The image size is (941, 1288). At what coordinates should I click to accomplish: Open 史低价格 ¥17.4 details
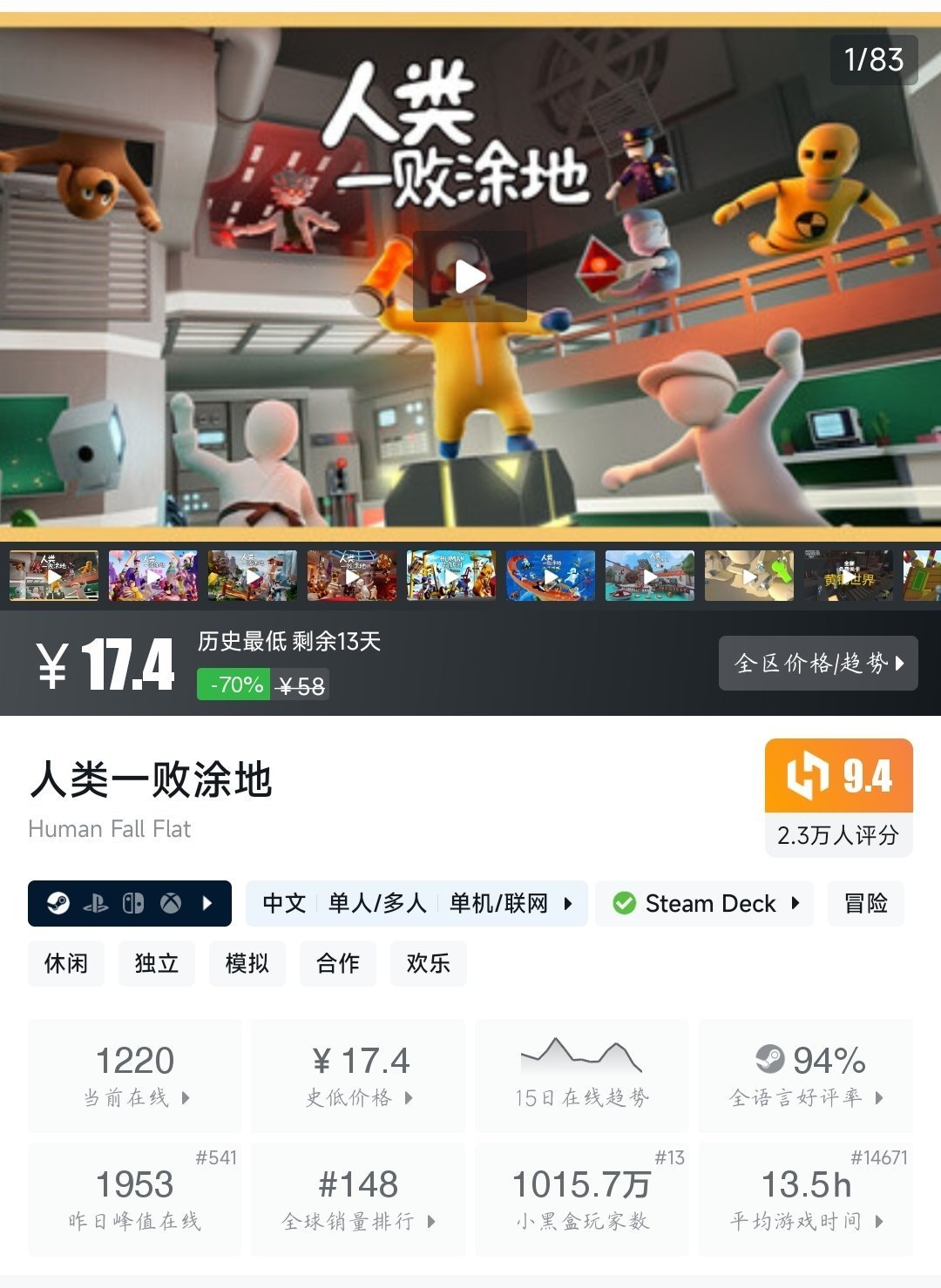[x=358, y=1076]
